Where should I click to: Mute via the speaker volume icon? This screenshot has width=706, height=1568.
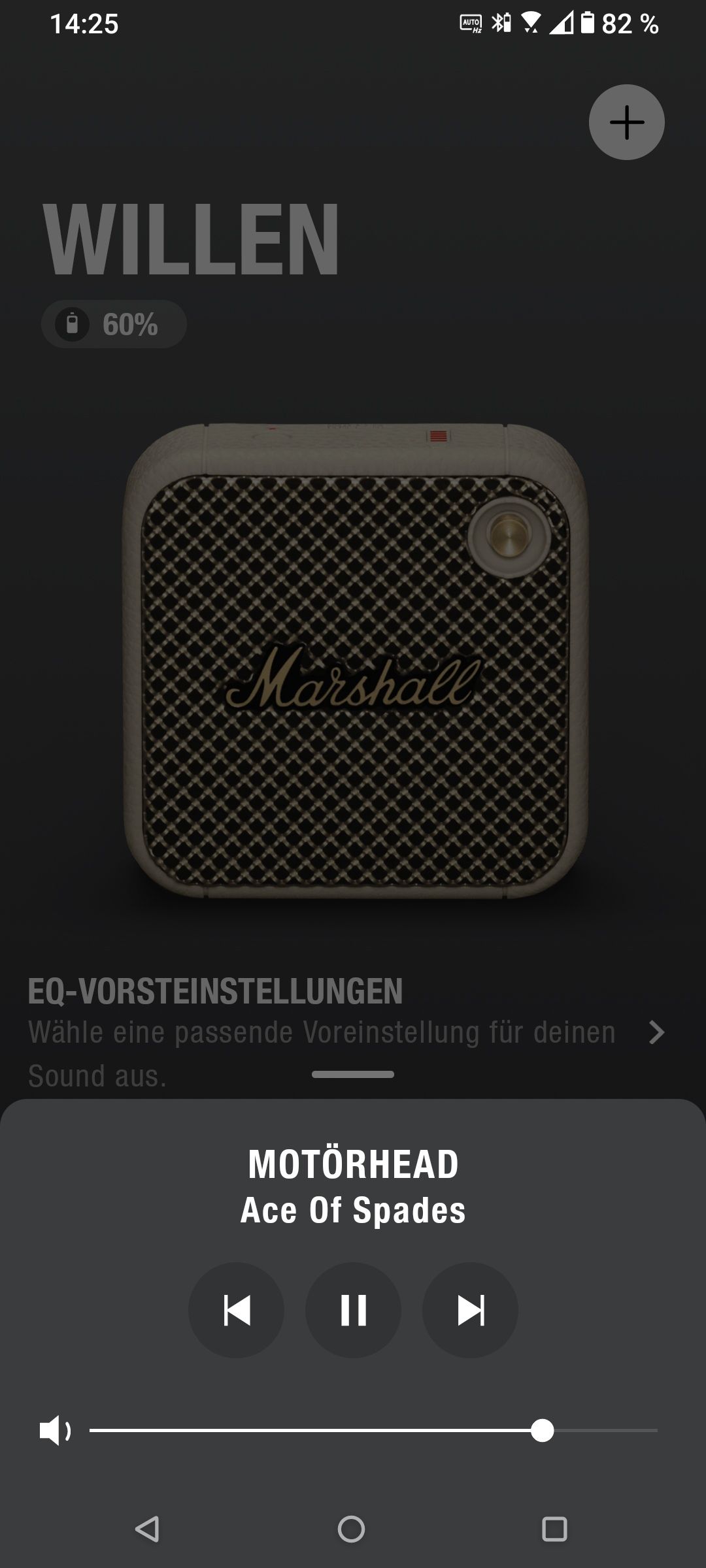click(55, 1431)
